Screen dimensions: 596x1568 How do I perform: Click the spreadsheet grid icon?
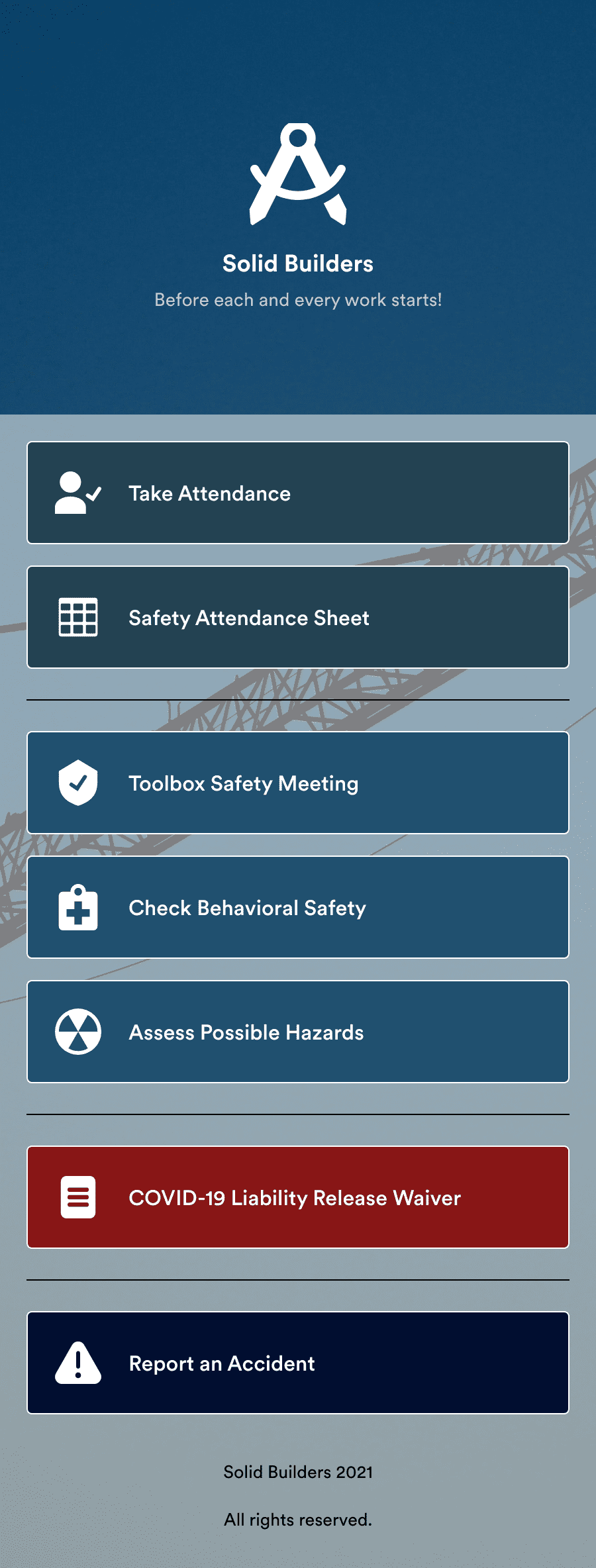(77, 617)
